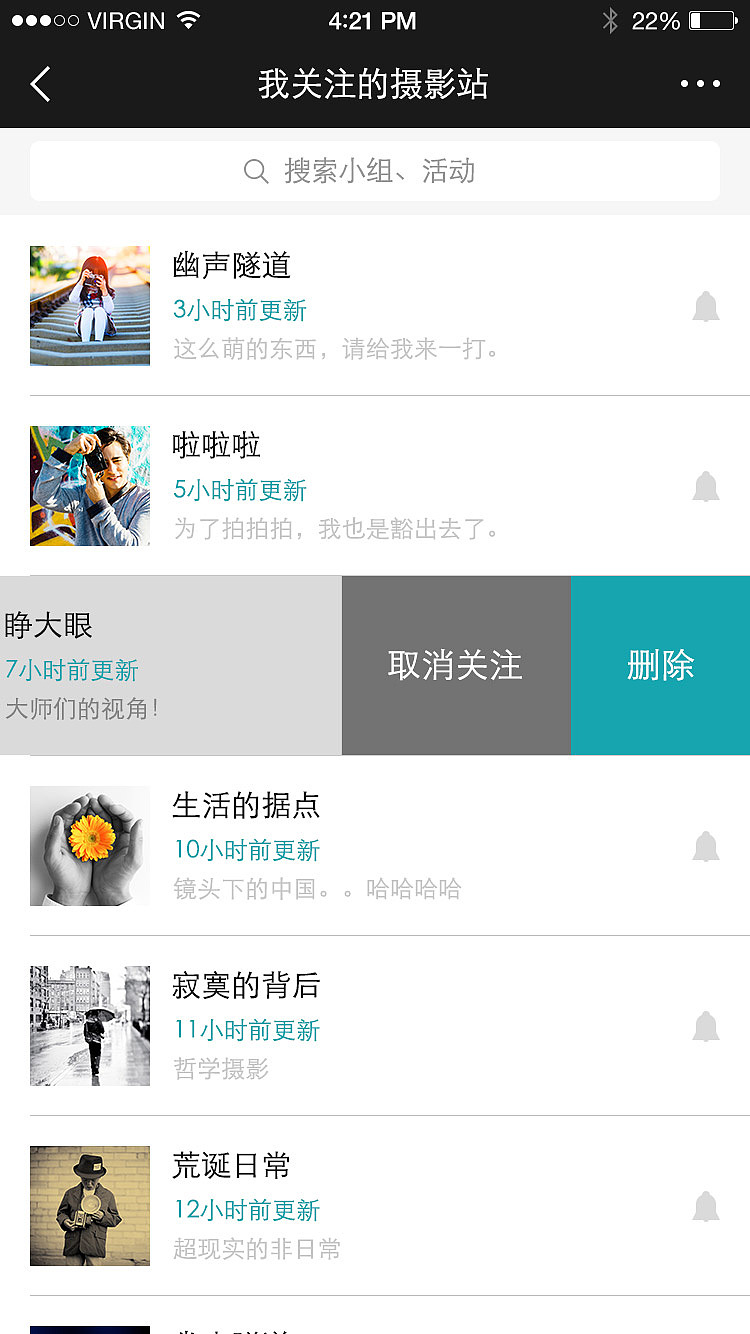The width and height of the screenshot is (750, 1334).
Task: Click the bell icon for 寂寞的背后
Action: point(706,1026)
